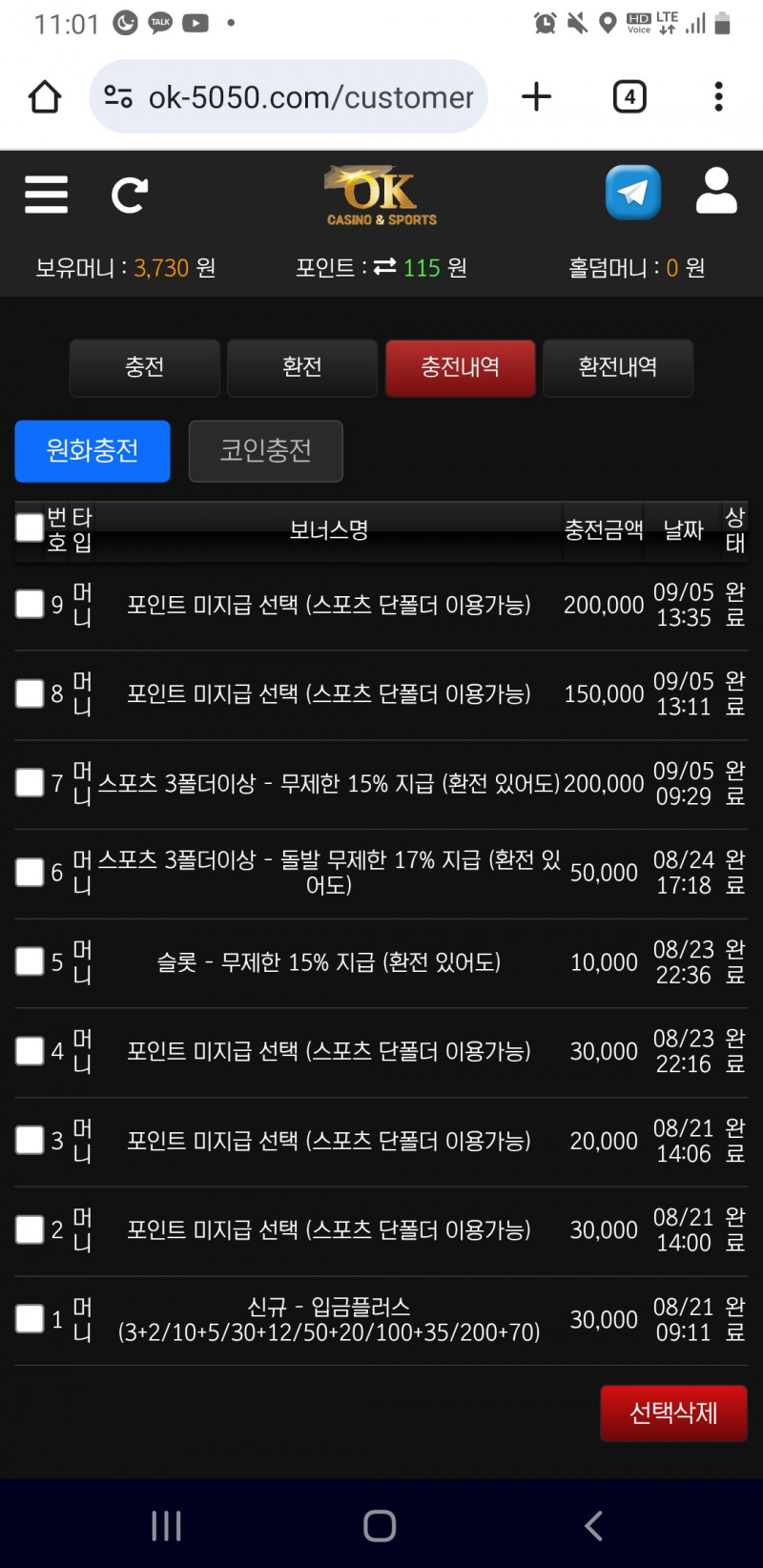Switch to the 환전 tab
Viewport: 763px width, 1568px height.
pyautogui.click(x=302, y=367)
